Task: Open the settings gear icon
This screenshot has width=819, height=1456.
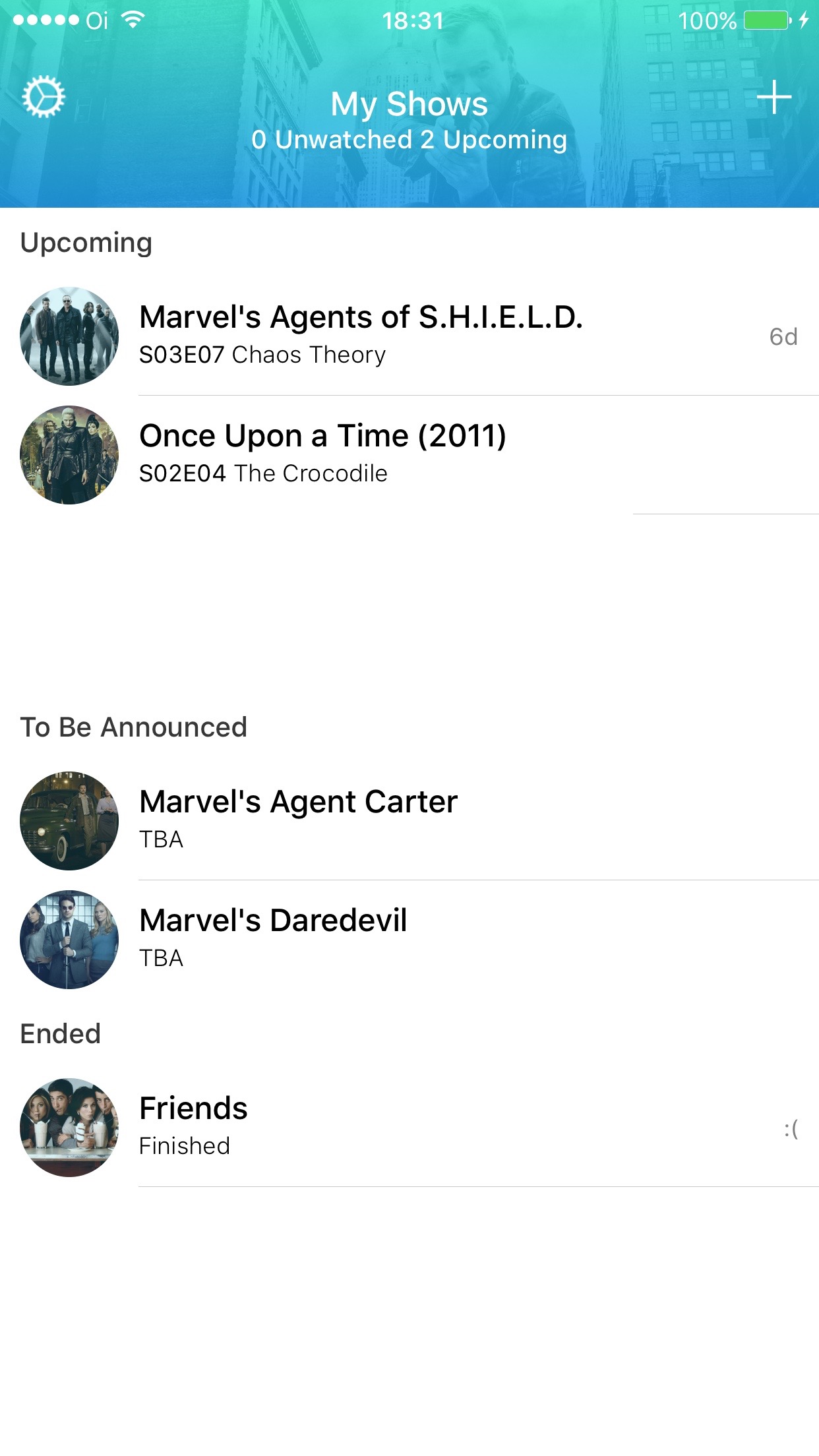Action: click(x=44, y=98)
